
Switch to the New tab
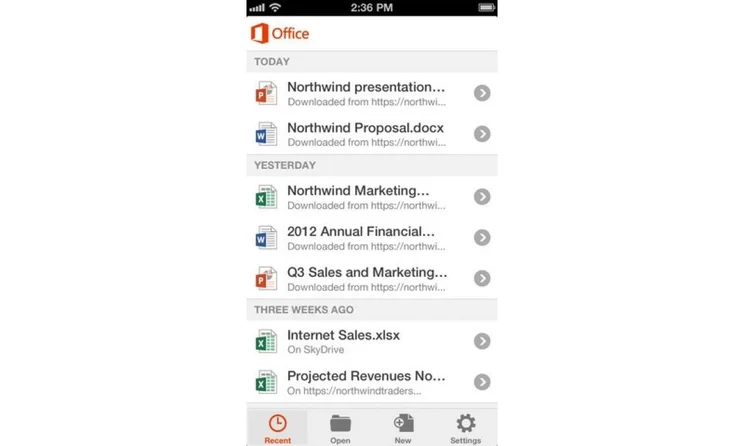[403, 427]
